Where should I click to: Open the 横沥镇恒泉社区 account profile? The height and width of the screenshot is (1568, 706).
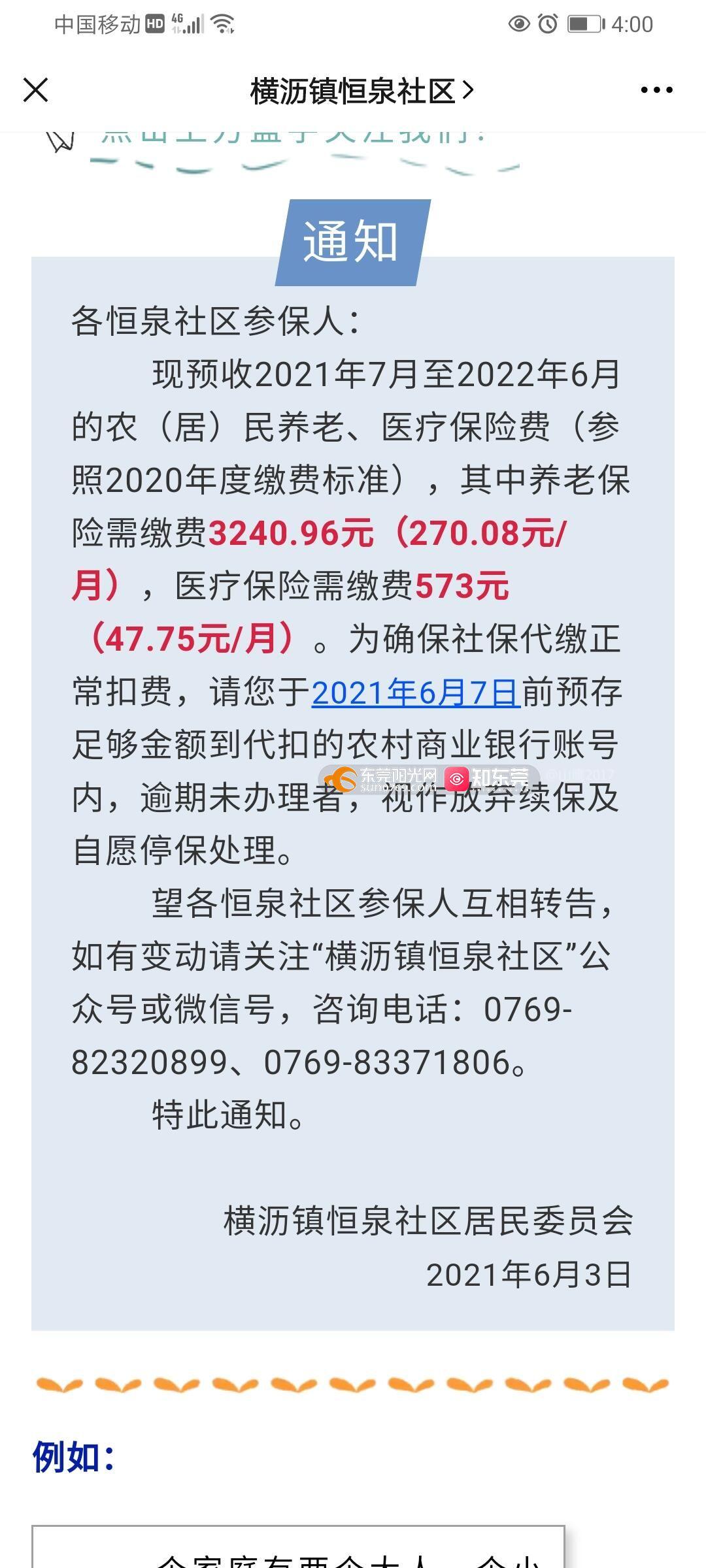pyautogui.click(x=361, y=91)
